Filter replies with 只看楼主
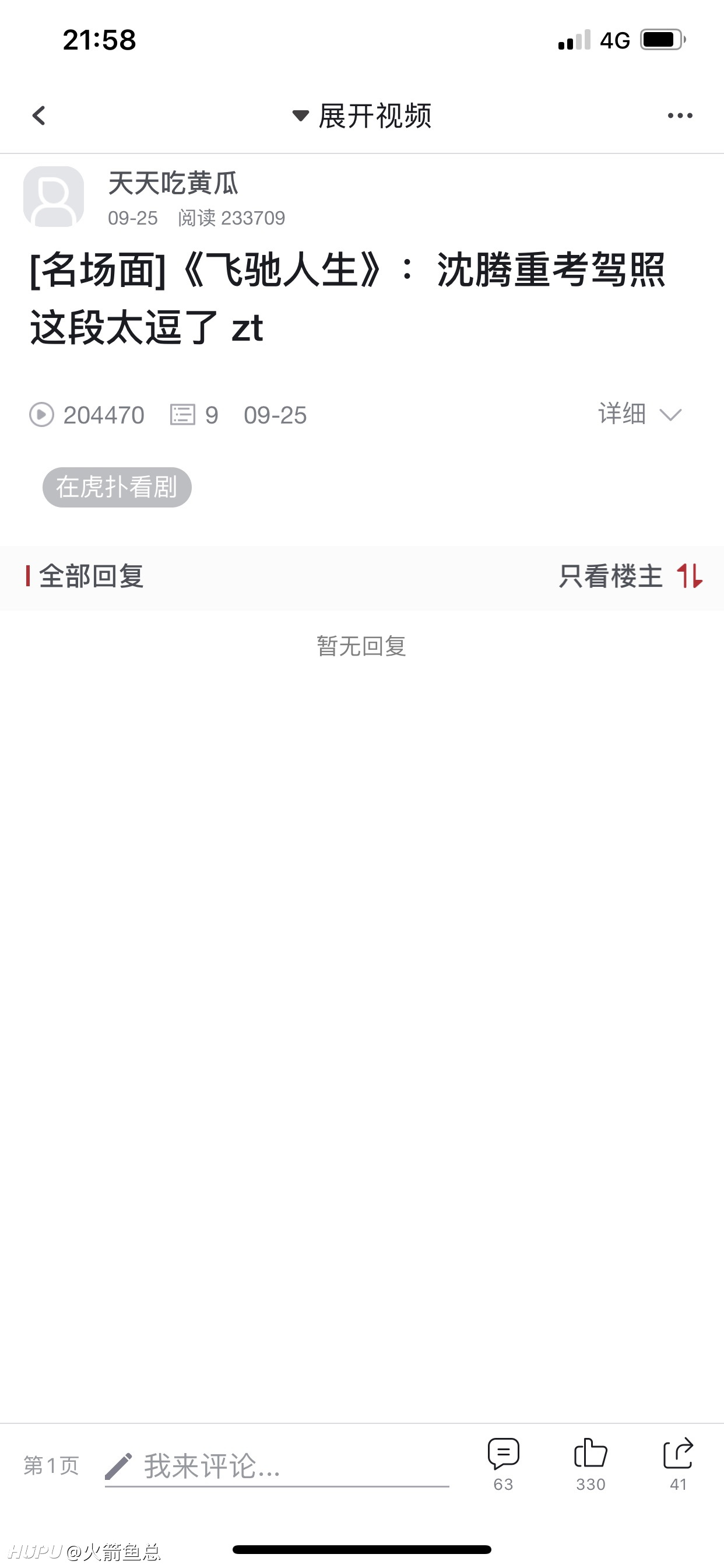 point(610,576)
